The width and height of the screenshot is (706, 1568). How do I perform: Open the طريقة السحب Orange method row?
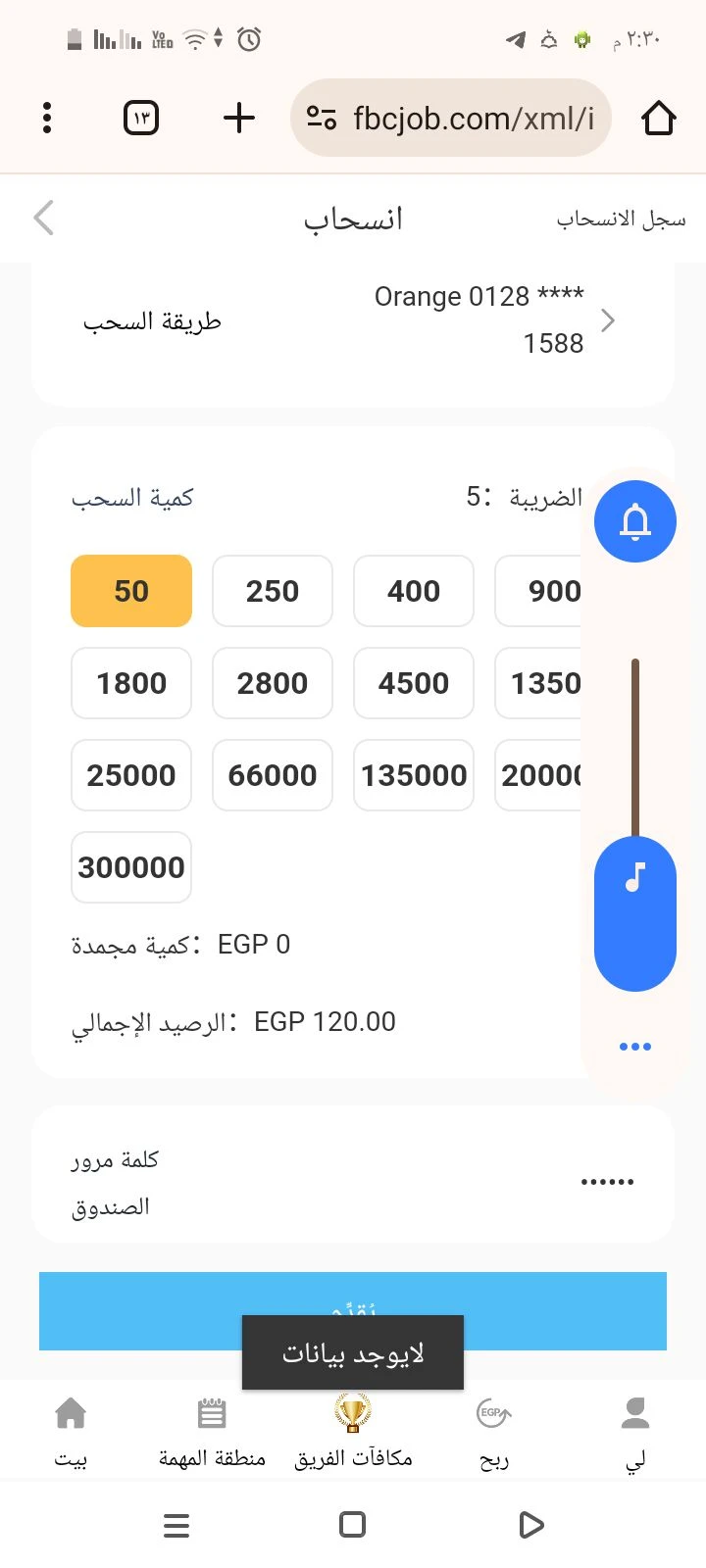(353, 321)
